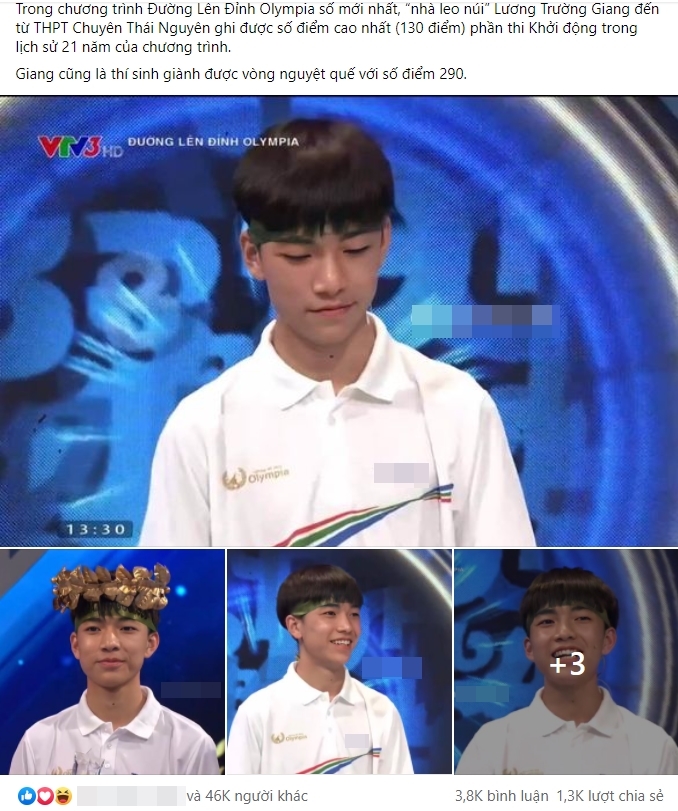Open the photo with the golden laurel wreath
This screenshot has width=678, height=811.
coord(112,662)
